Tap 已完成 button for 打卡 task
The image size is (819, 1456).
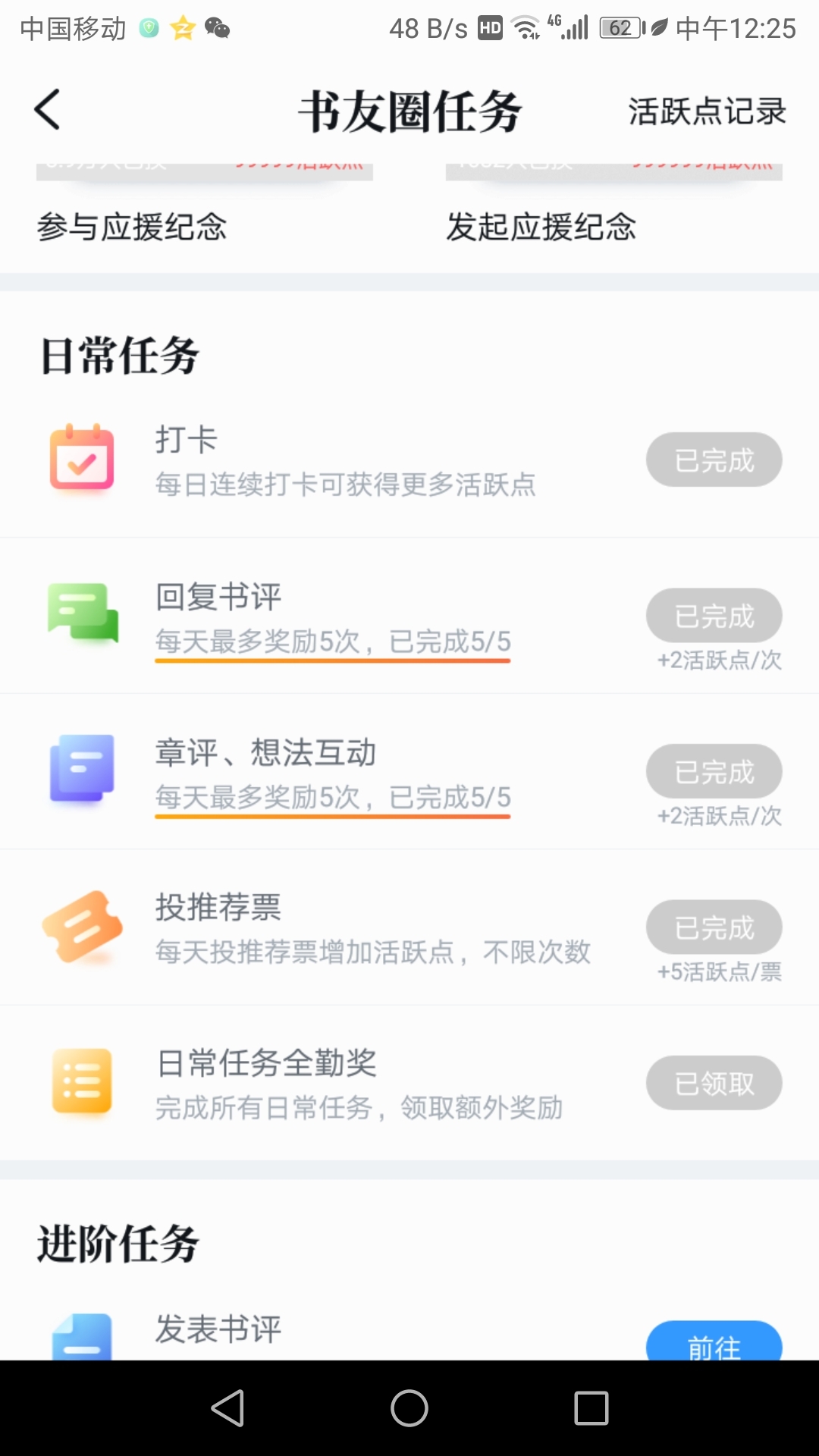click(714, 460)
